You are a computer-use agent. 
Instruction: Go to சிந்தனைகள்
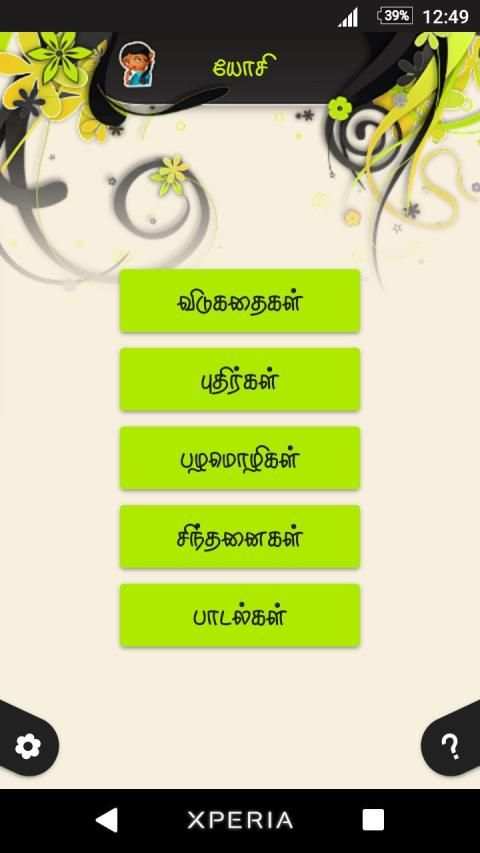(x=239, y=537)
